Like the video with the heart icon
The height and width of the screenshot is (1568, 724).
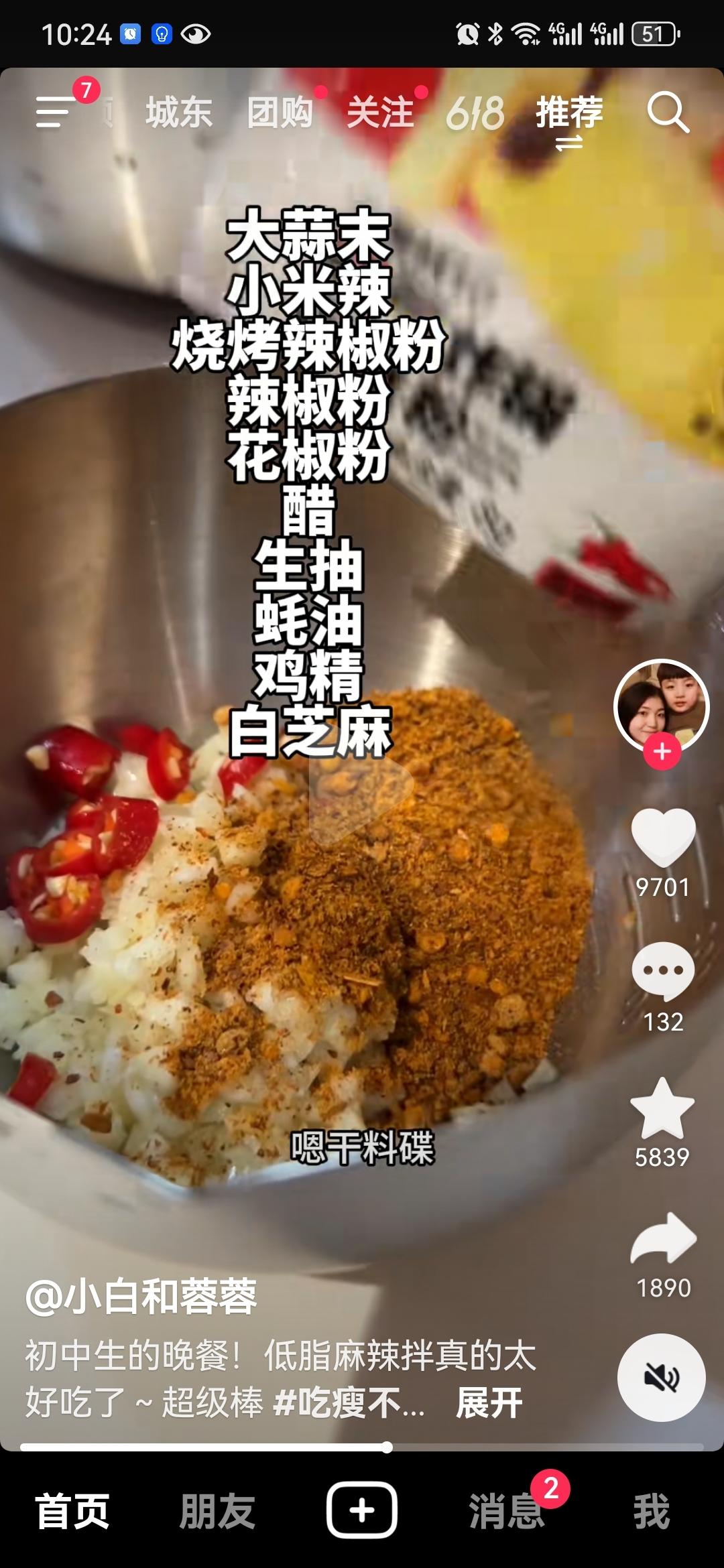point(663,838)
